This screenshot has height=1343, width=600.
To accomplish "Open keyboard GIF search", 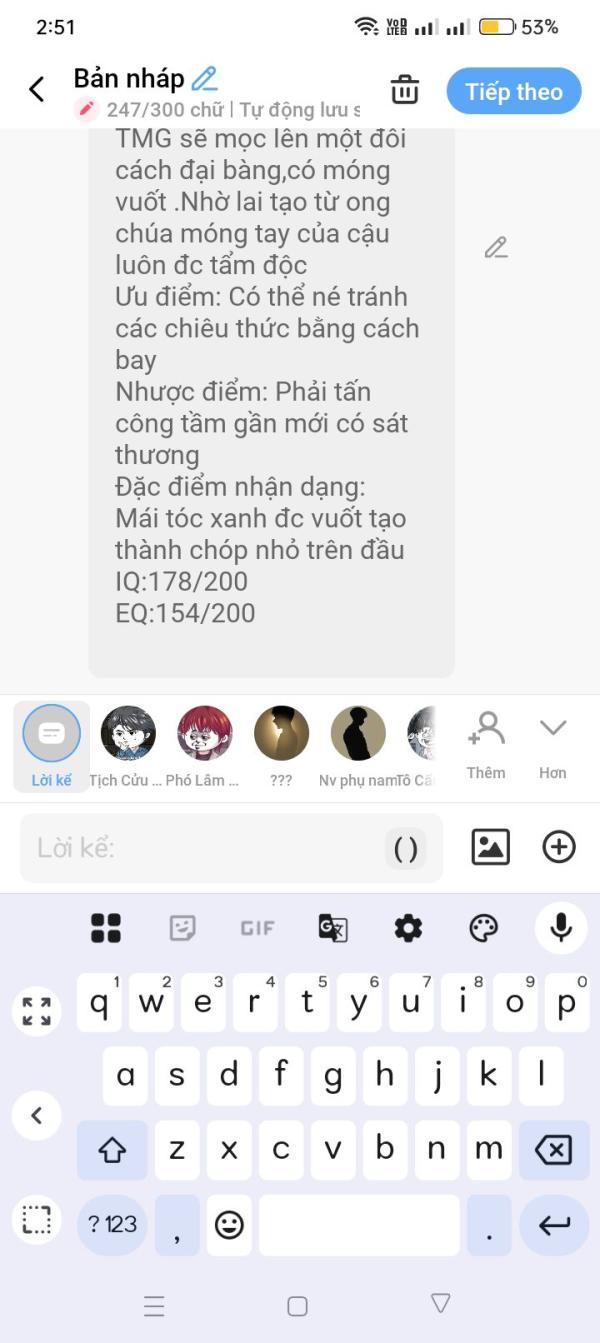I will [x=257, y=928].
